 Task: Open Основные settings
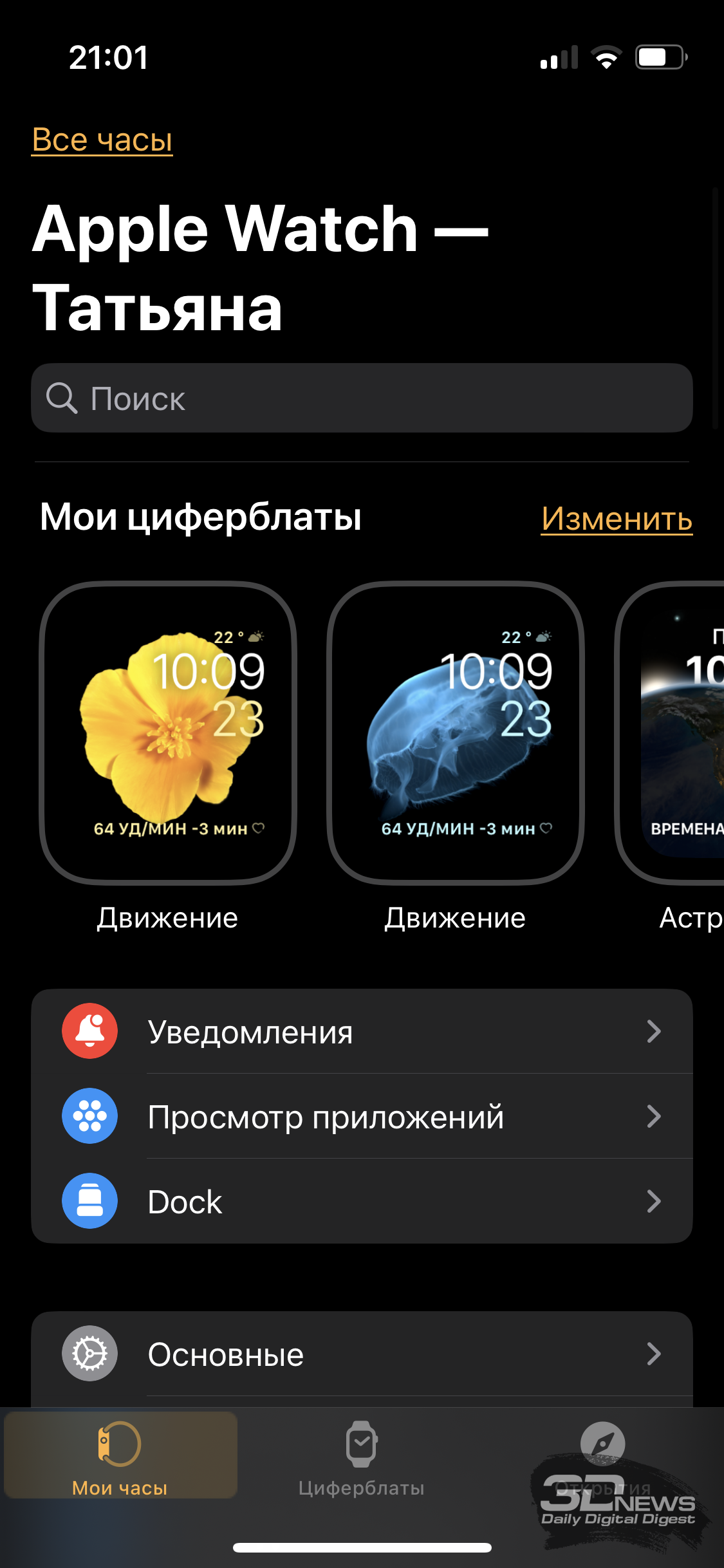coord(362,1354)
